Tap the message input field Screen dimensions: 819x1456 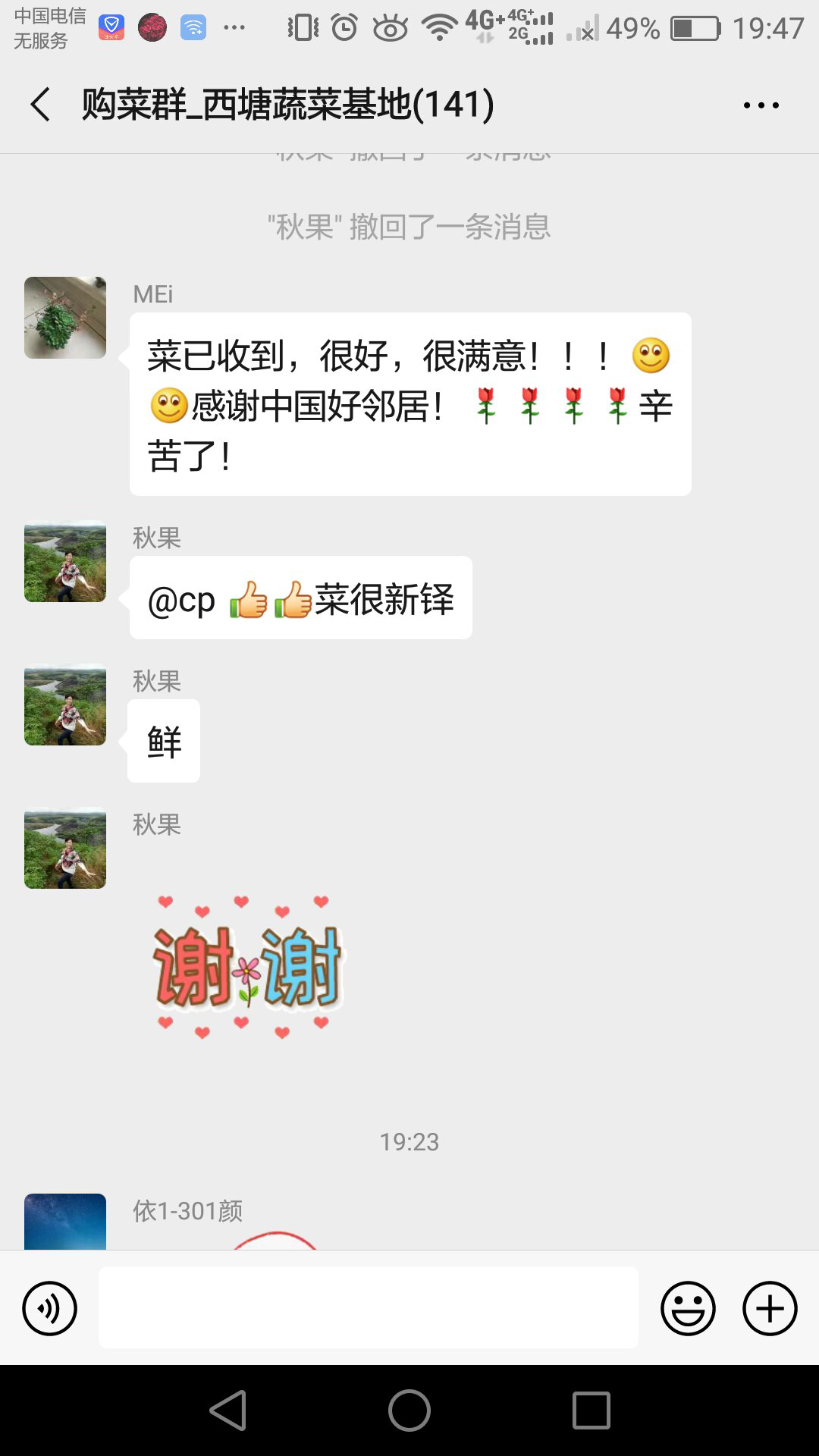(368, 1307)
